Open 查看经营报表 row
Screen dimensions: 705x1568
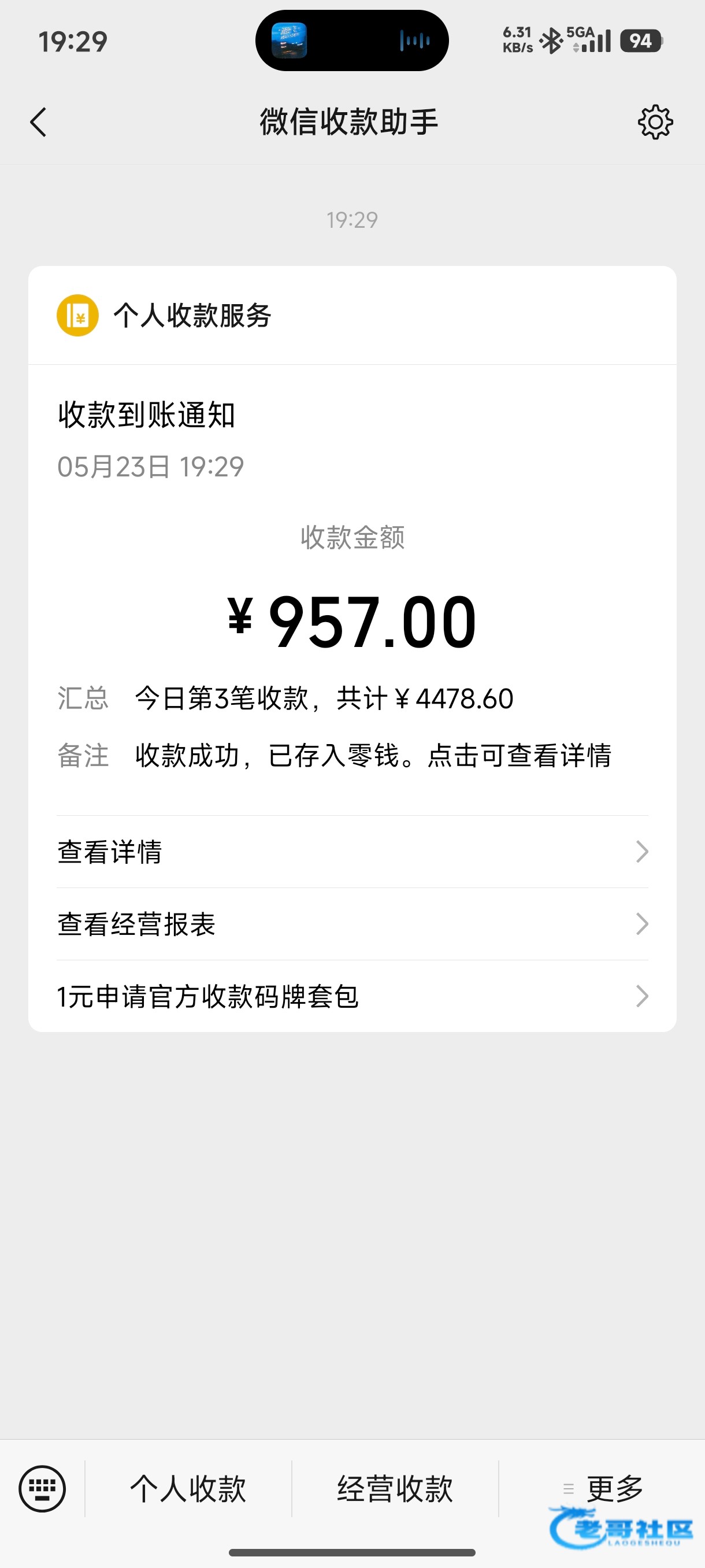(352, 924)
